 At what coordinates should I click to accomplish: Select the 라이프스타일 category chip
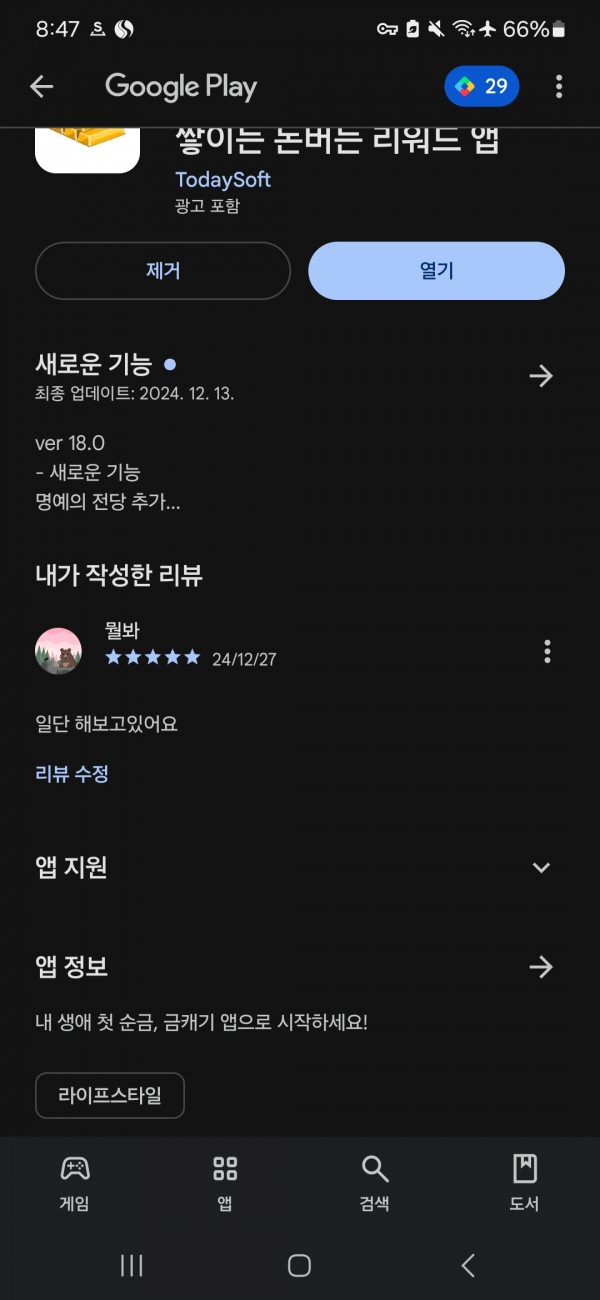110,1095
